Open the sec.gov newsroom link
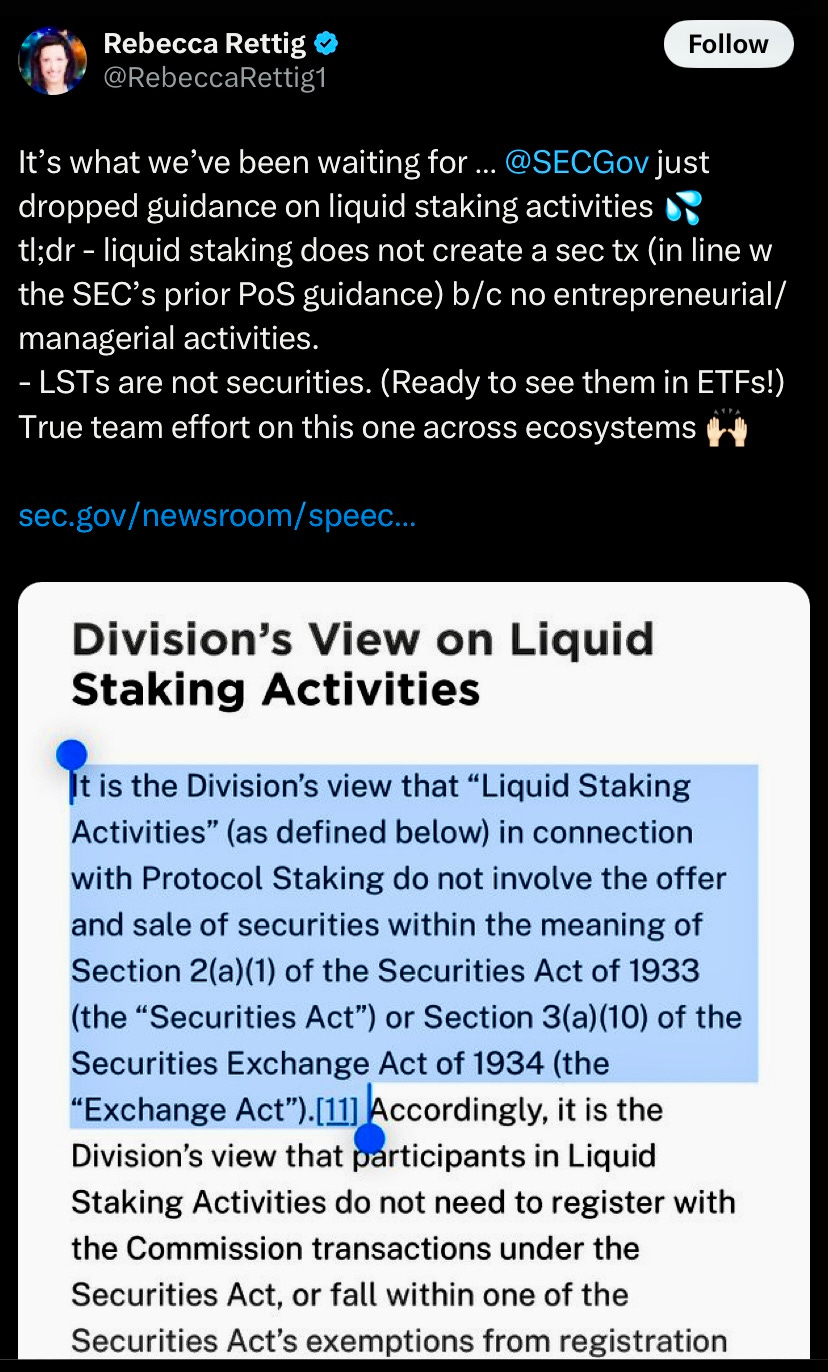828x1372 pixels. pyautogui.click(x=217, y=516)
